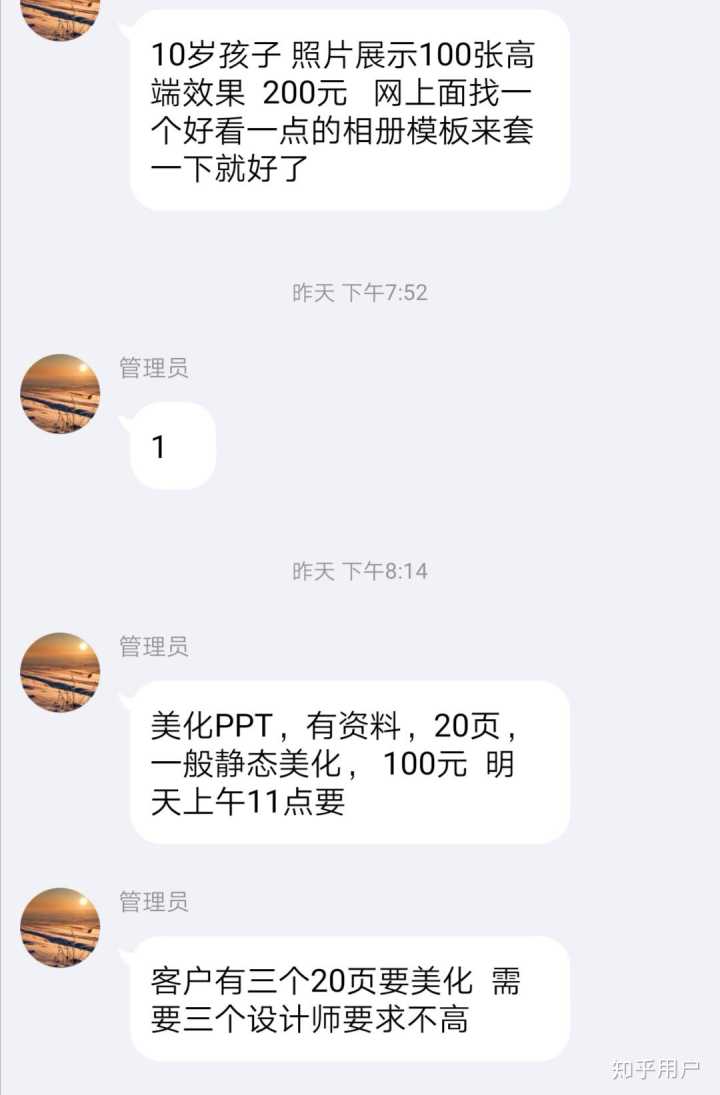Tap 管理员's avatar next to the "1" message
Image resolution: width=720 pixels, height=1095 pixels.
(60, 394)
